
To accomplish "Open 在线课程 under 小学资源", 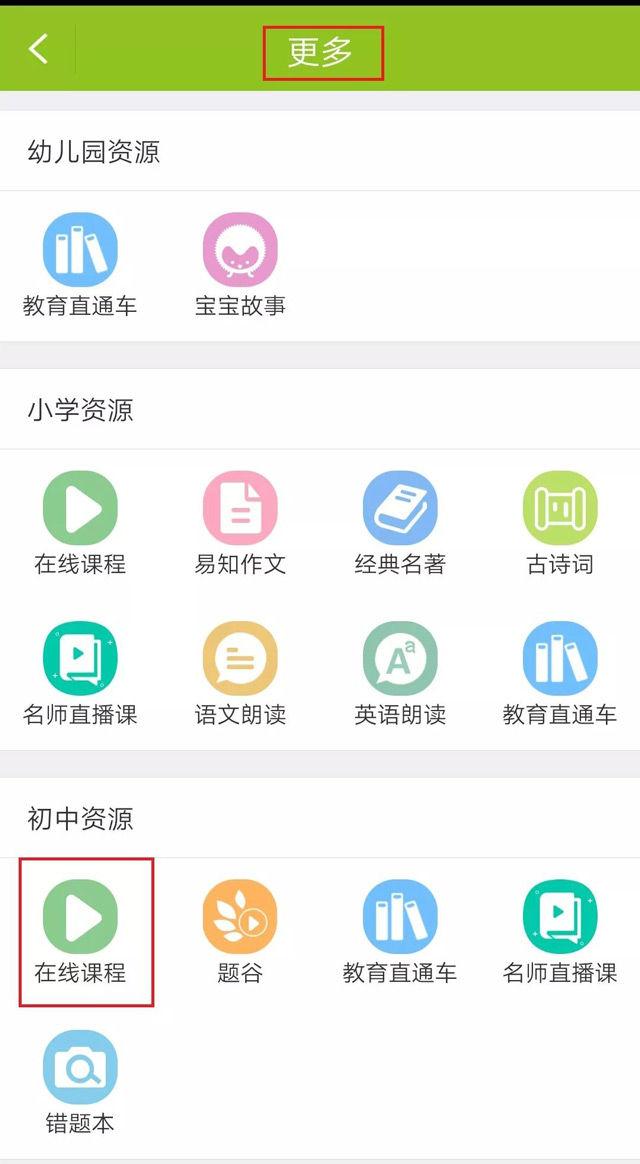I will pyautogui.click(x=80, y=508).
